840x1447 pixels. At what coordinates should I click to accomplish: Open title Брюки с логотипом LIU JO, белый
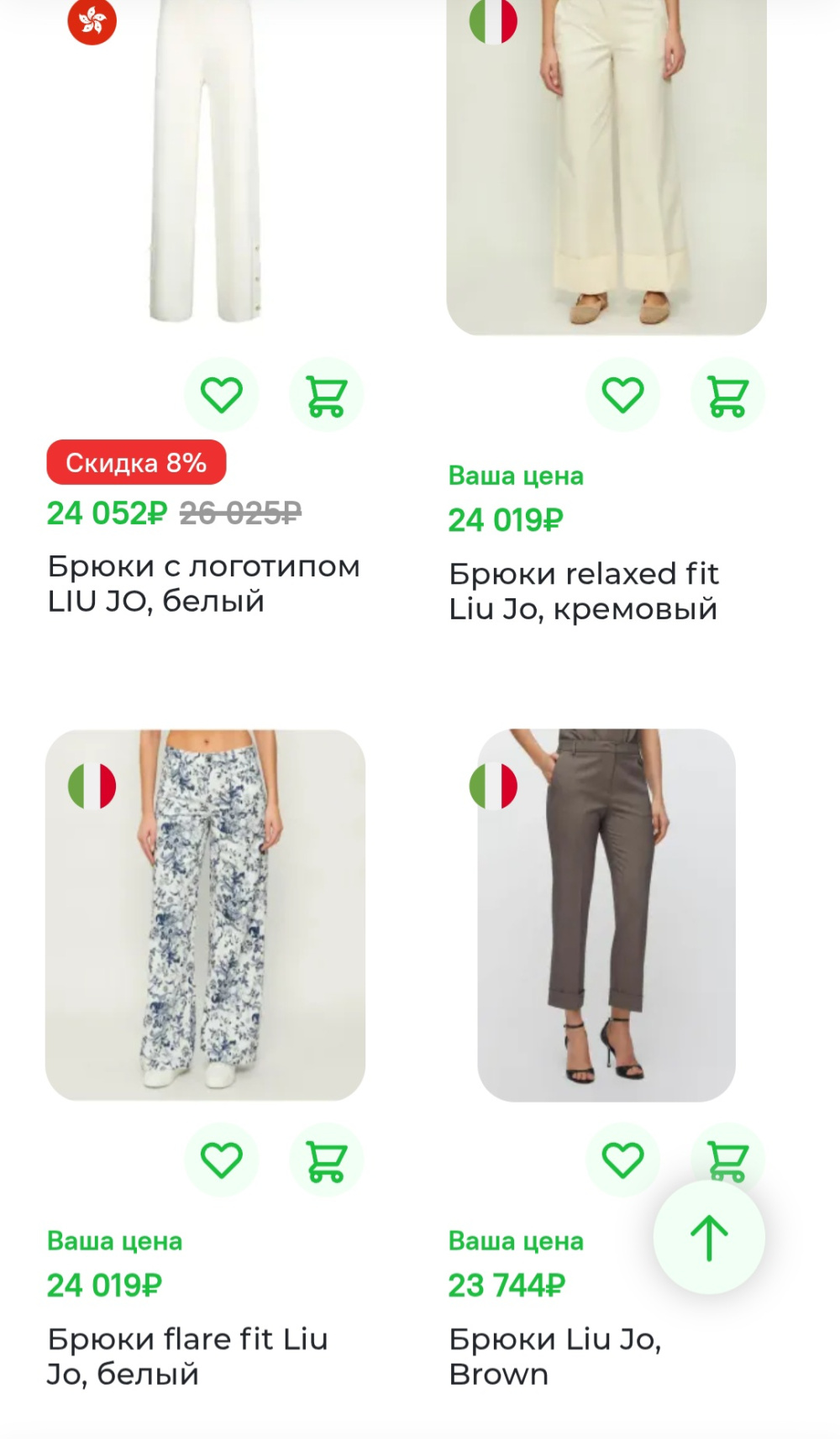click(203, 584)
